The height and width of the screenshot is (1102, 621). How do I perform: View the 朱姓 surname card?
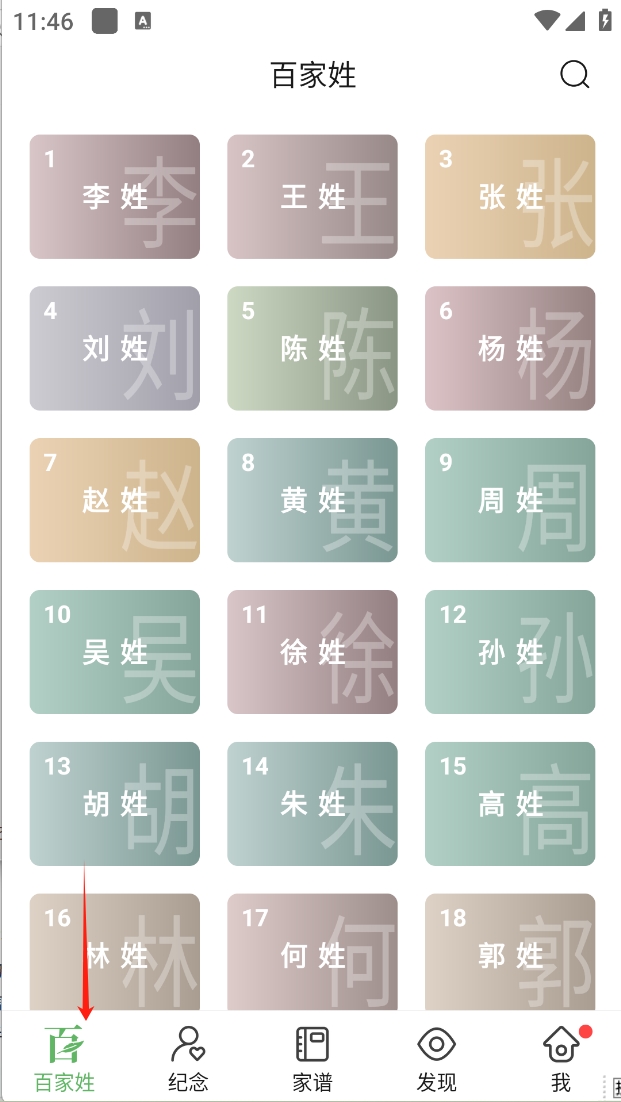point(312,803)
